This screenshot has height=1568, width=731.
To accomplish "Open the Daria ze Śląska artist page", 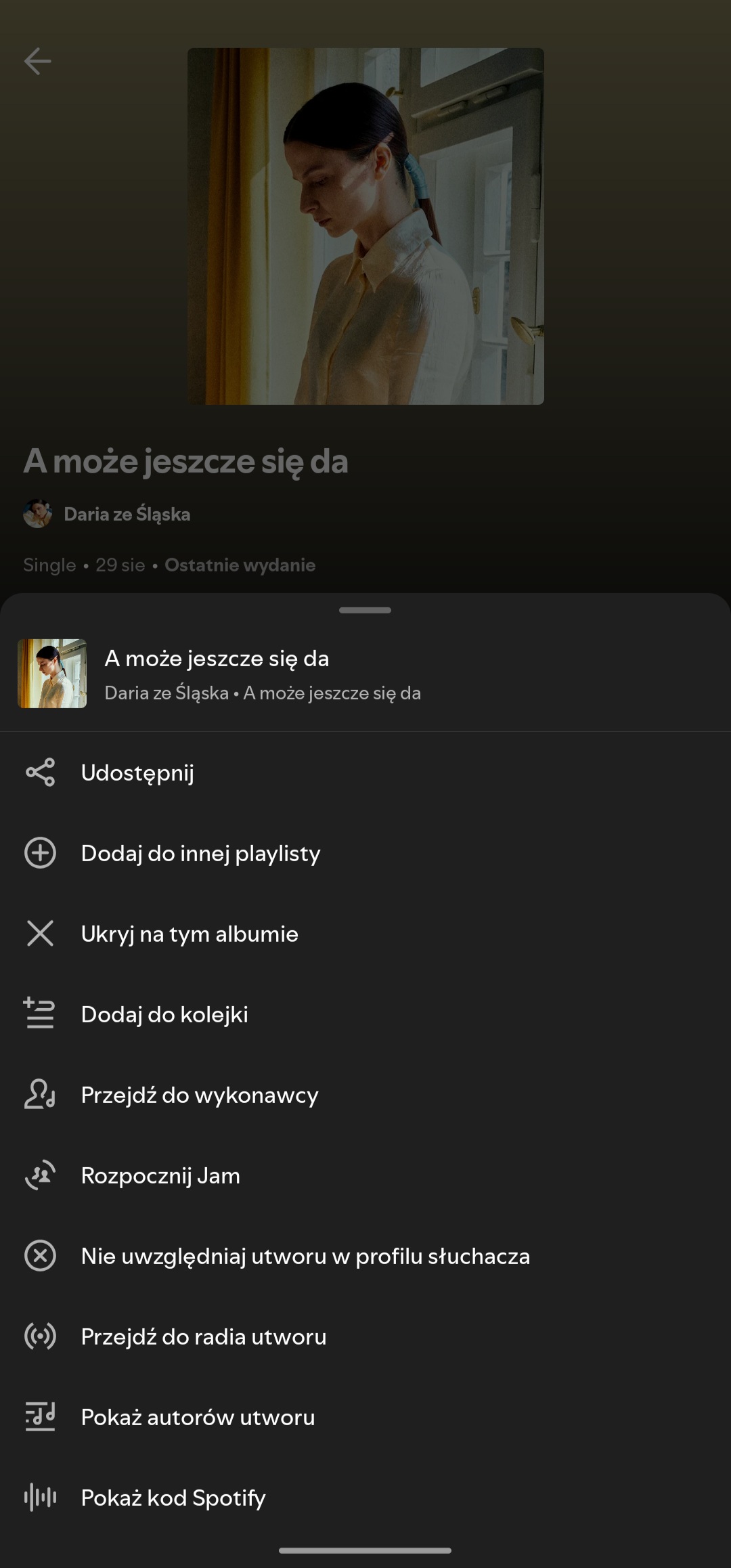I will (200, 1094).
